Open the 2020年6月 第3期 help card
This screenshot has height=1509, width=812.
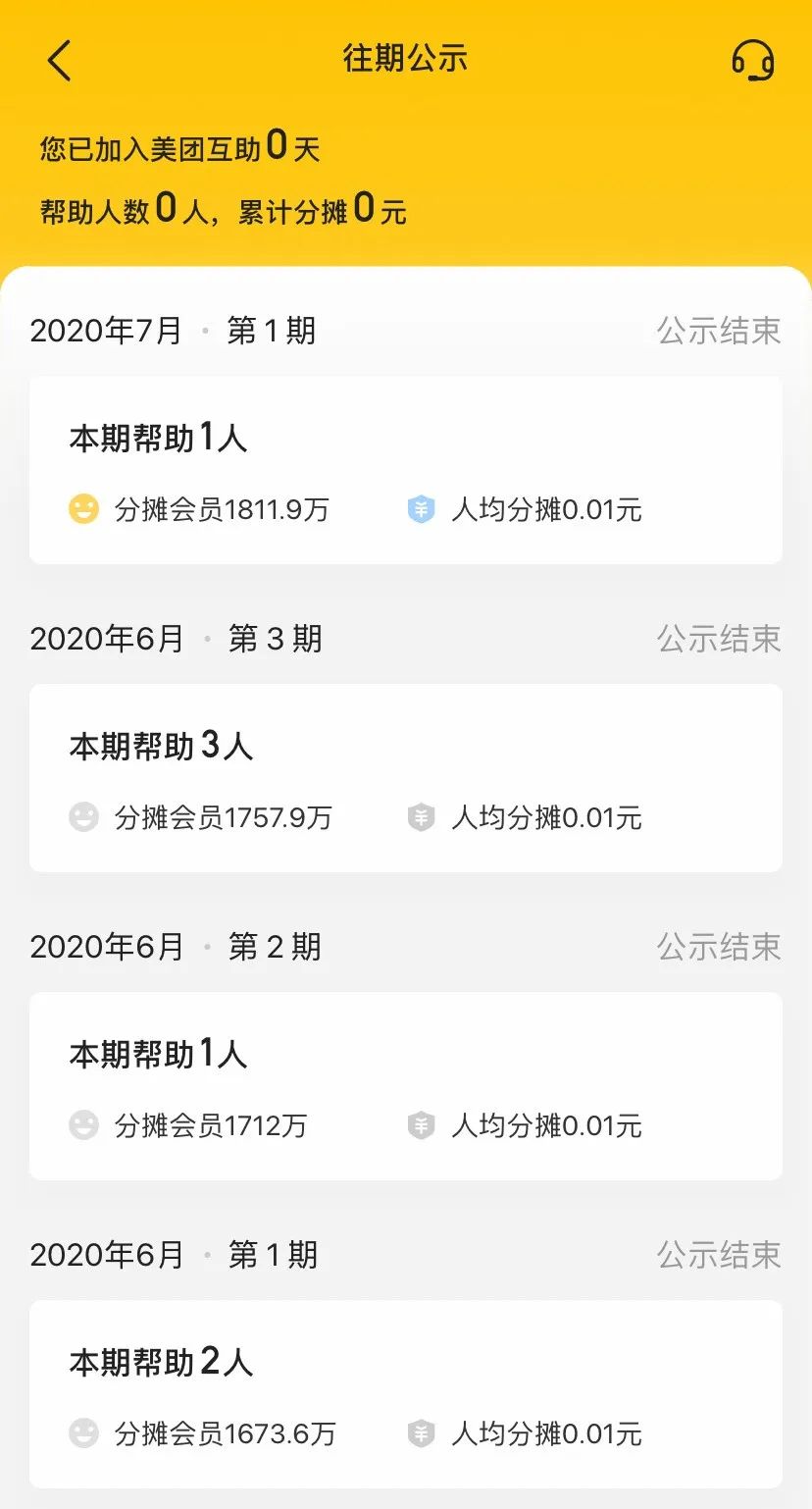pos(406,778)
